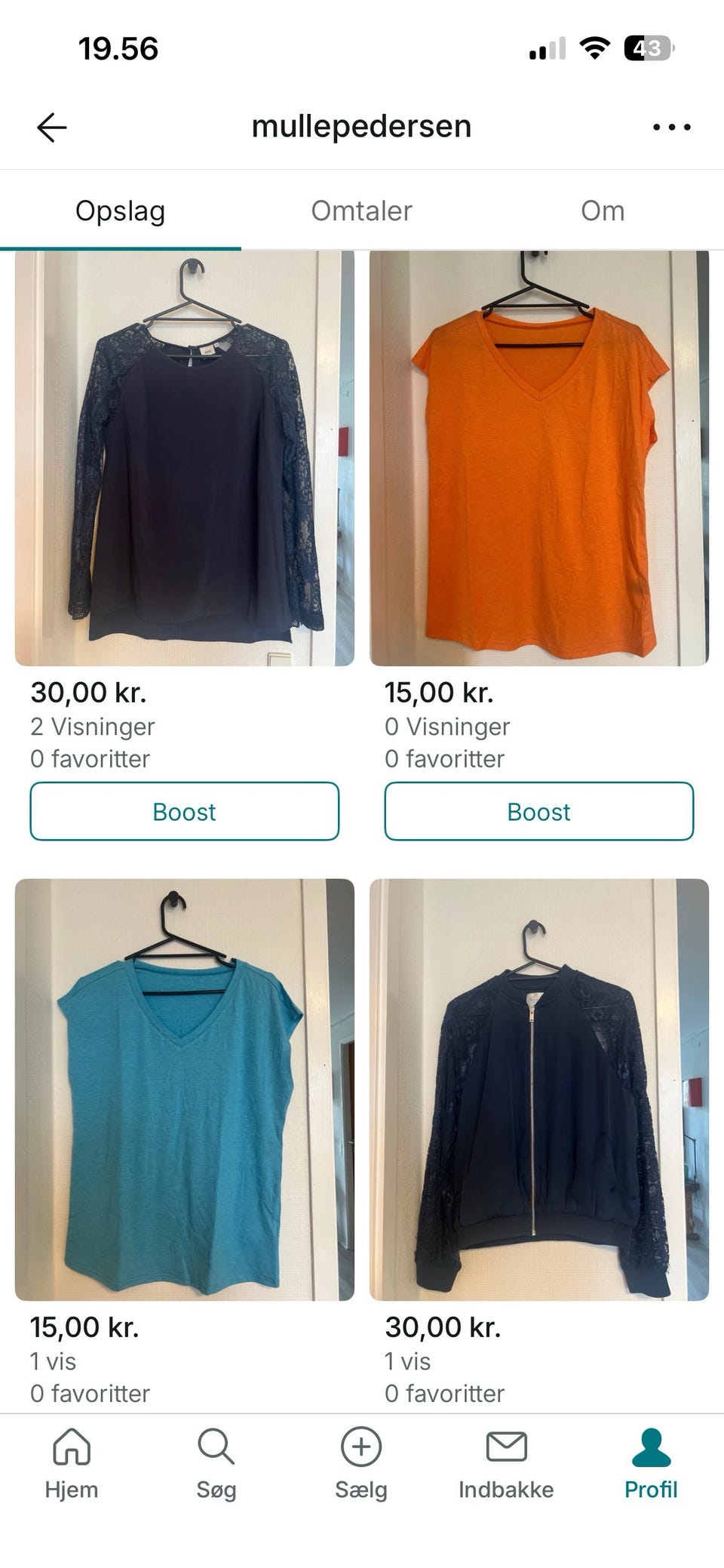Screen dimensions: 724x1568
Task: Stay on the Opslag tab
Action: tap(121, 211)
